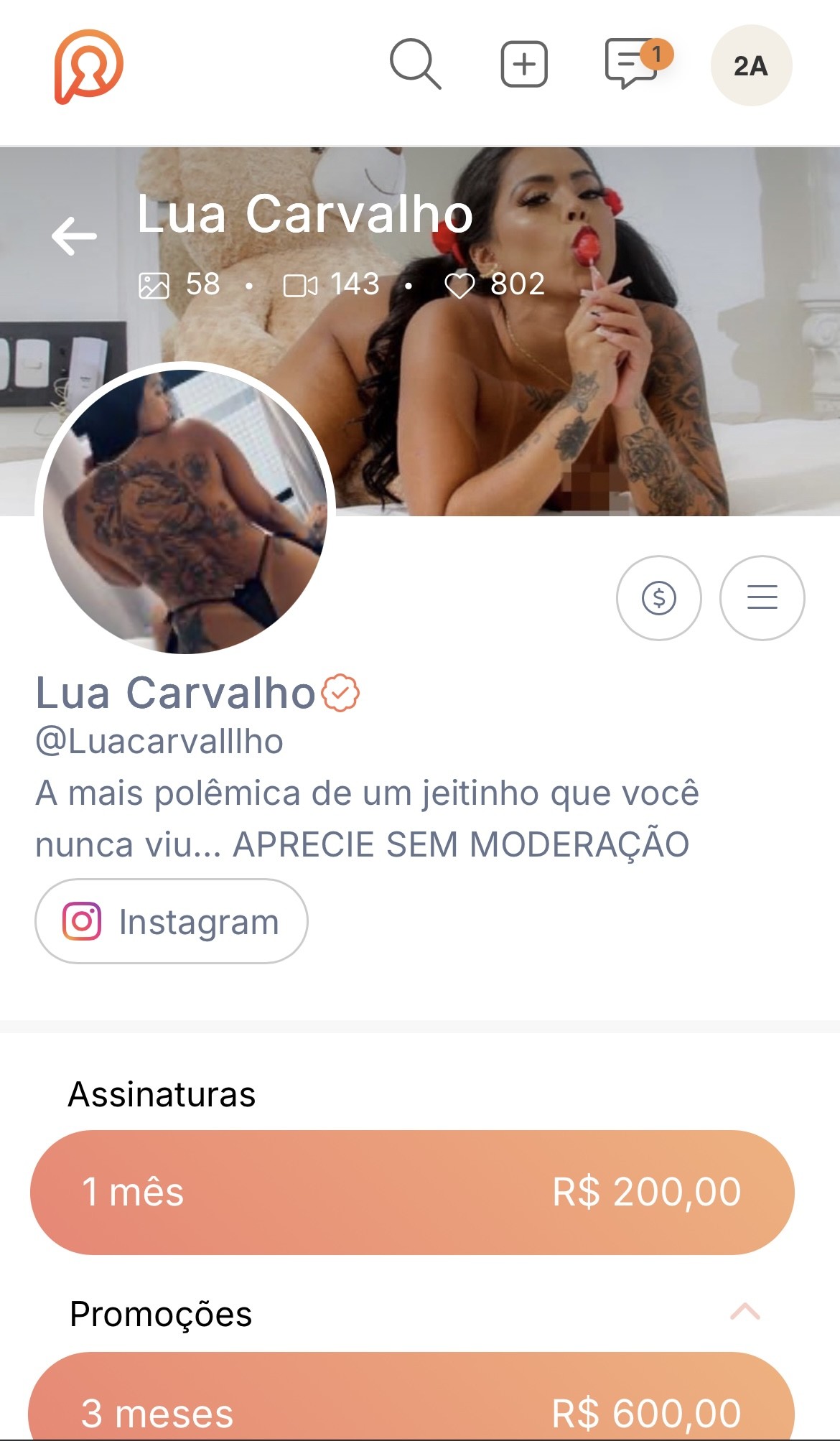Open the Instagram link button

tap(171, 921)
